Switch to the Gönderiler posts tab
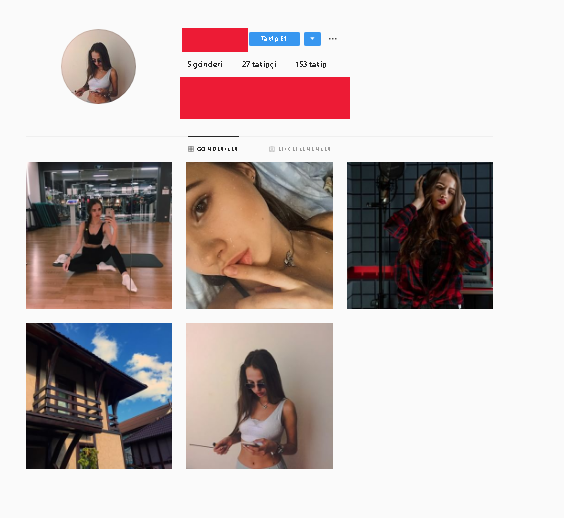The width and height of the screenshot is (564, 518). click(x=213, y=149)
